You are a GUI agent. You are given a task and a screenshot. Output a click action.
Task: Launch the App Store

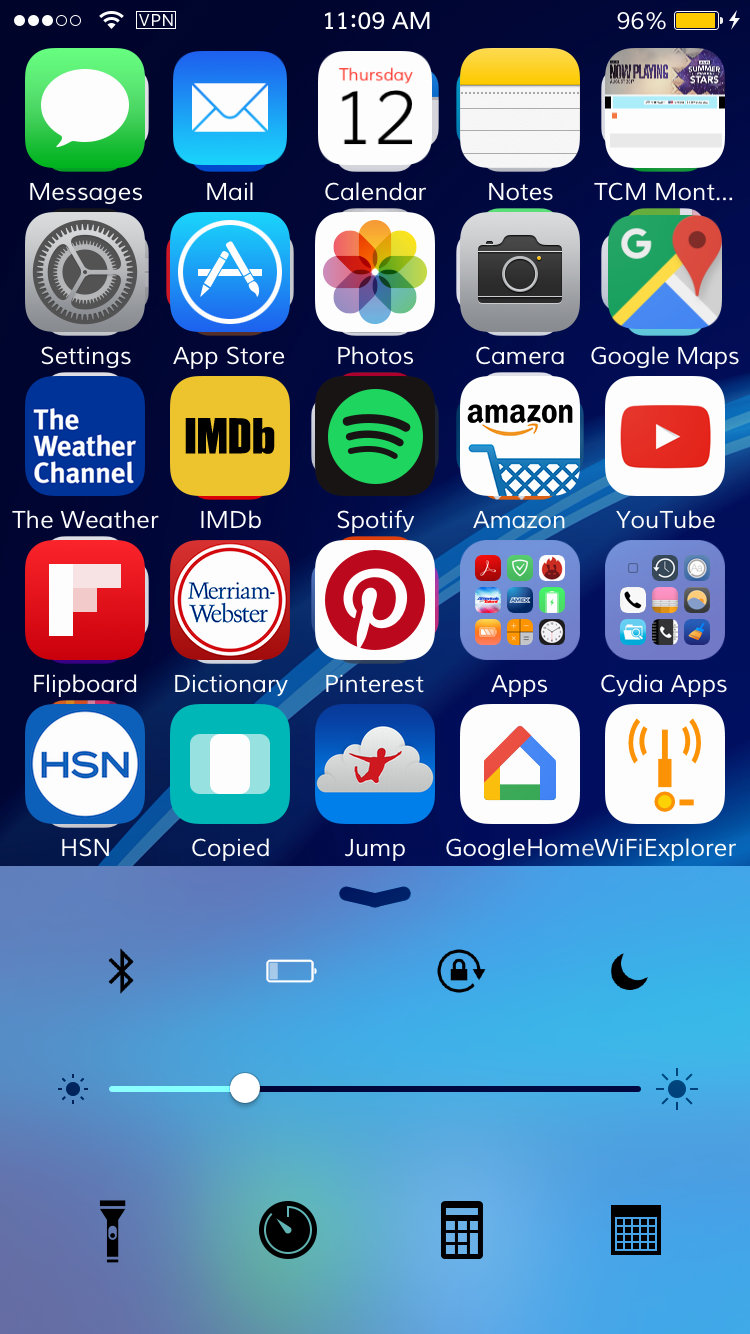(230, 272)
